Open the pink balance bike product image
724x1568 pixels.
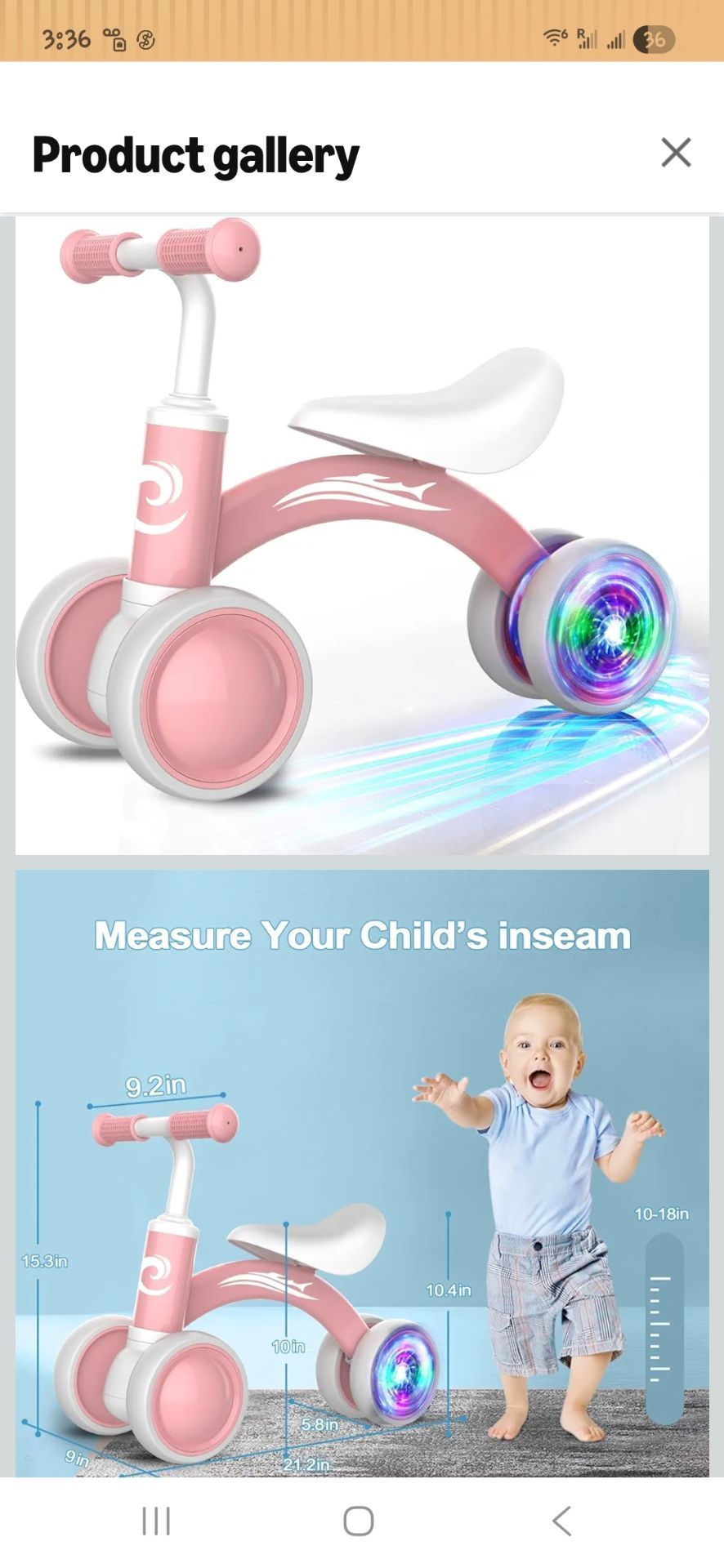362,536
